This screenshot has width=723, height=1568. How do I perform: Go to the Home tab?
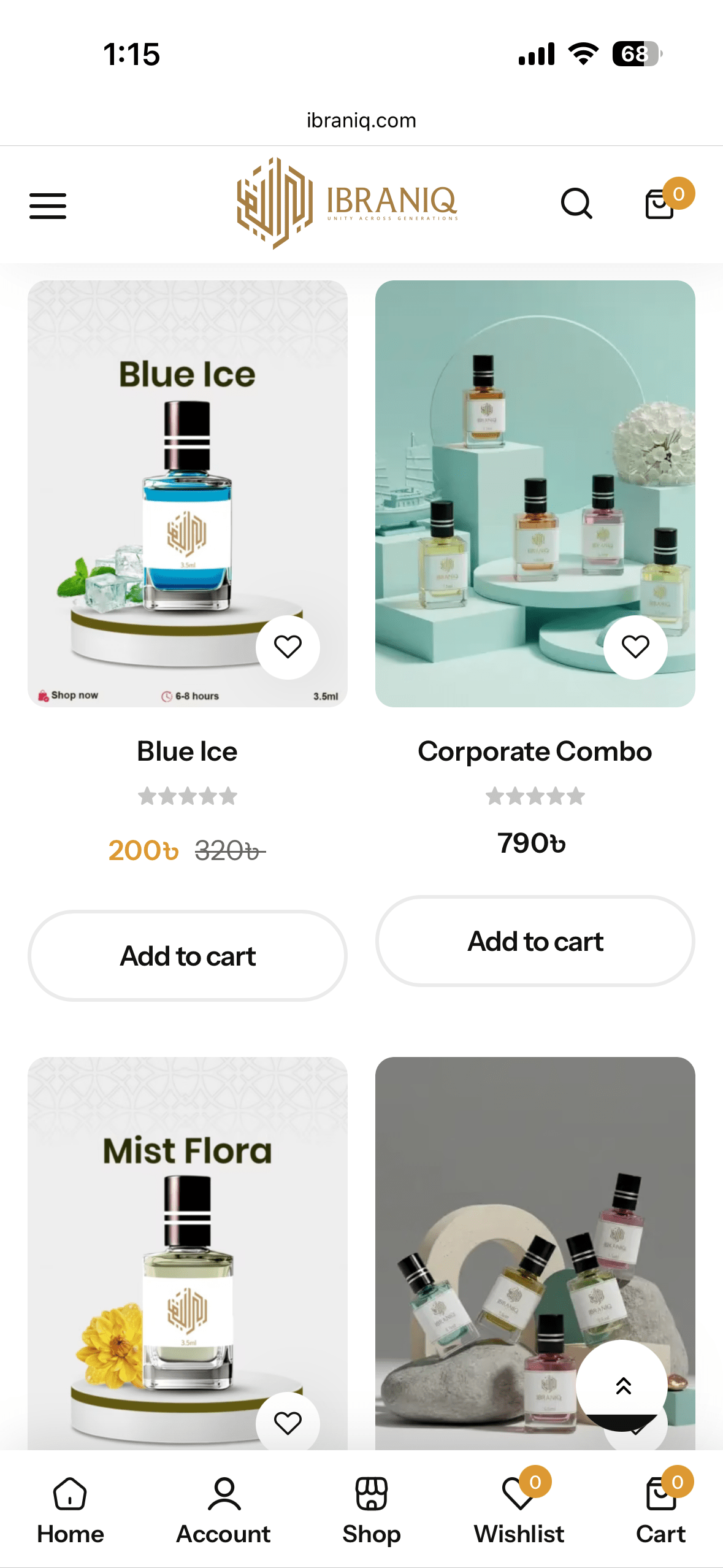(70, 1509)
